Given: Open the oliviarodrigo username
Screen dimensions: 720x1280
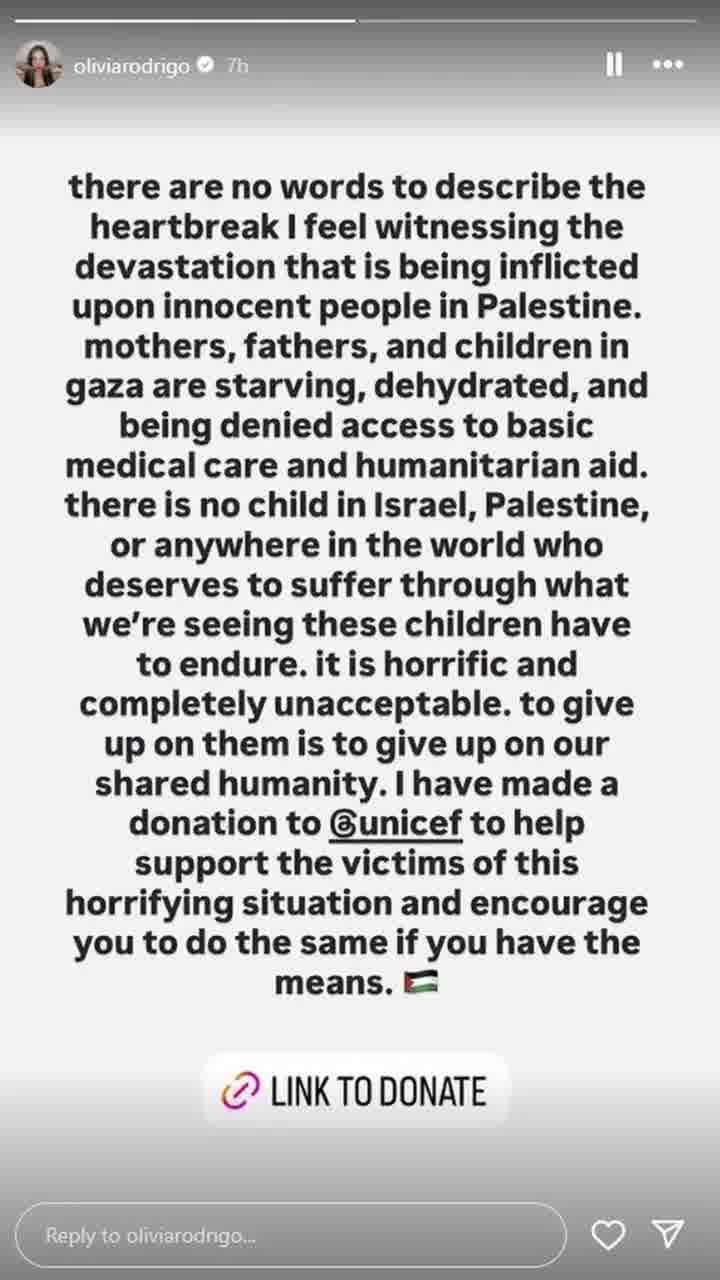Looking at the screenshot, I should pyautogui.click(x=130, y=66).
